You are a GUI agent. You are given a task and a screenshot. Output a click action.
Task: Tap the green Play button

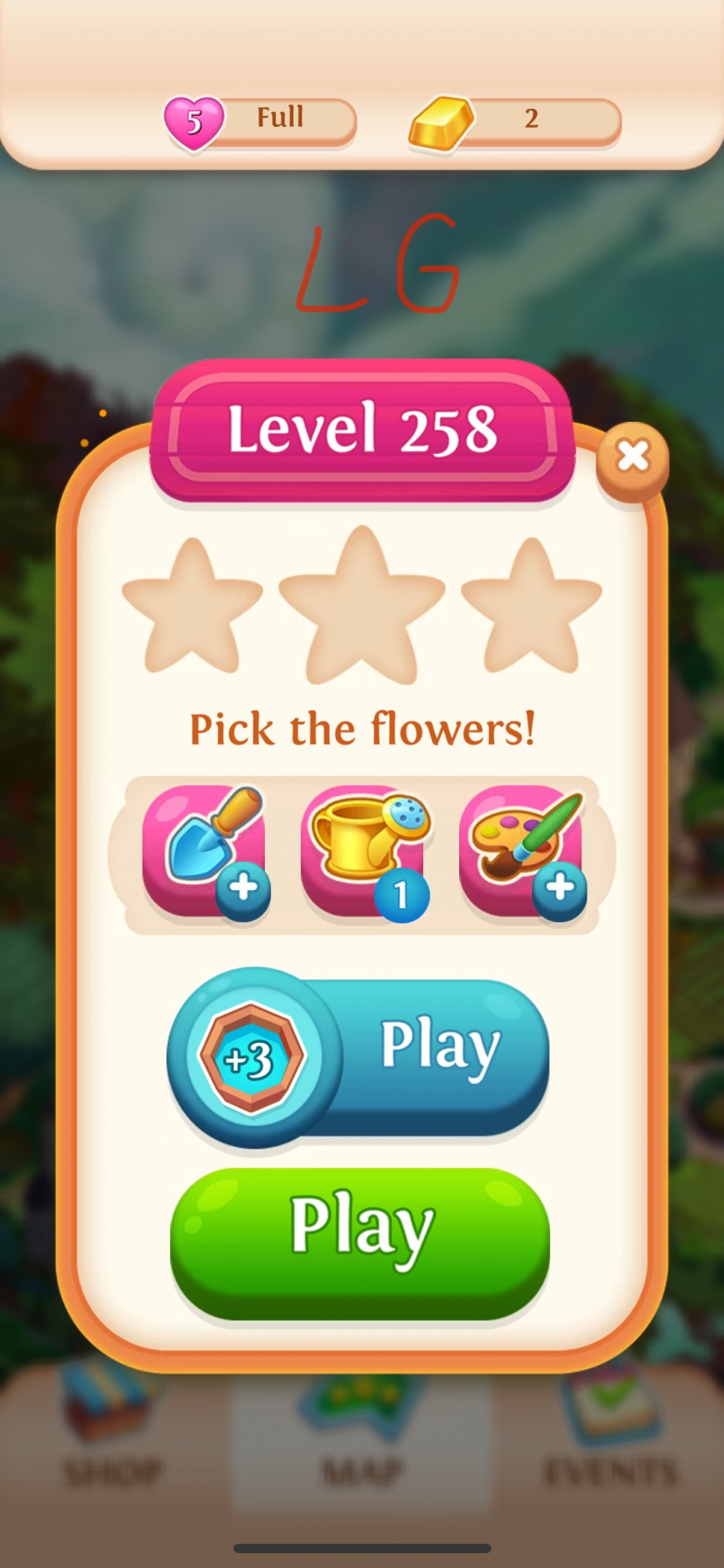point(360,1242)
